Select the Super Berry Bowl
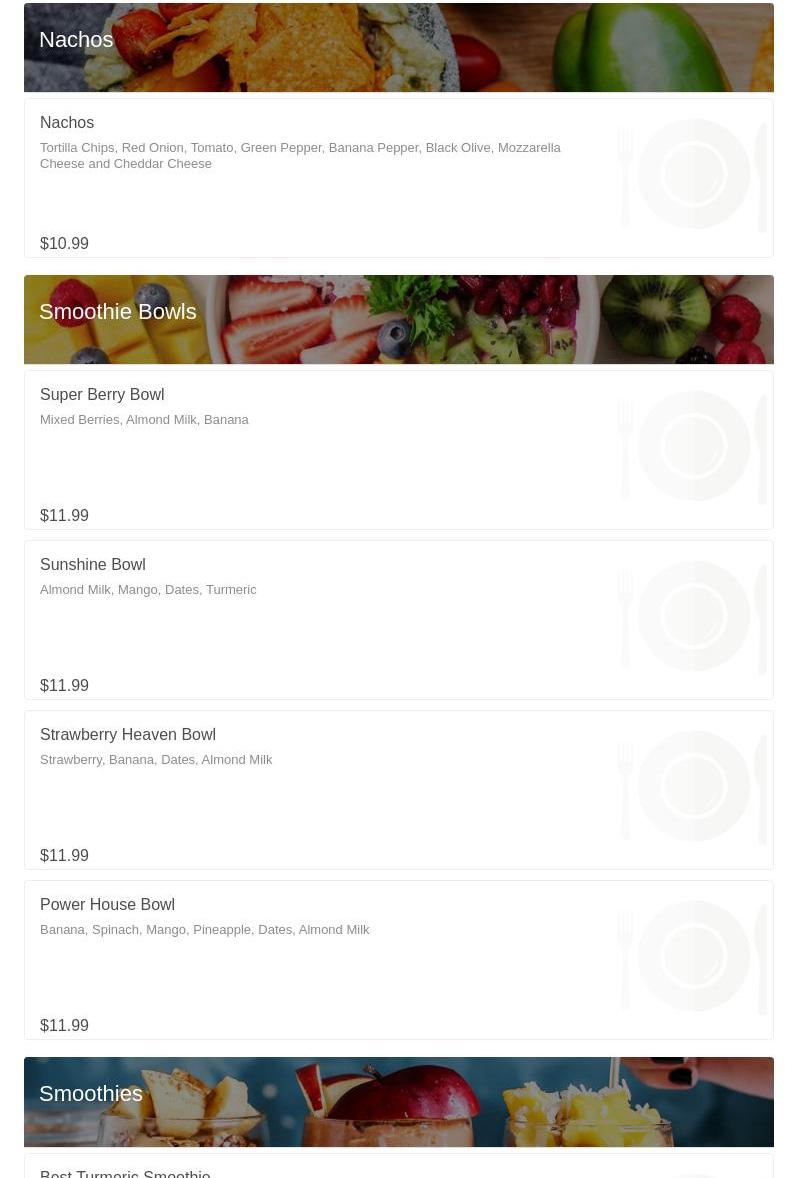The width and height of the screenshot is (785, 1178). coord(102,395)
